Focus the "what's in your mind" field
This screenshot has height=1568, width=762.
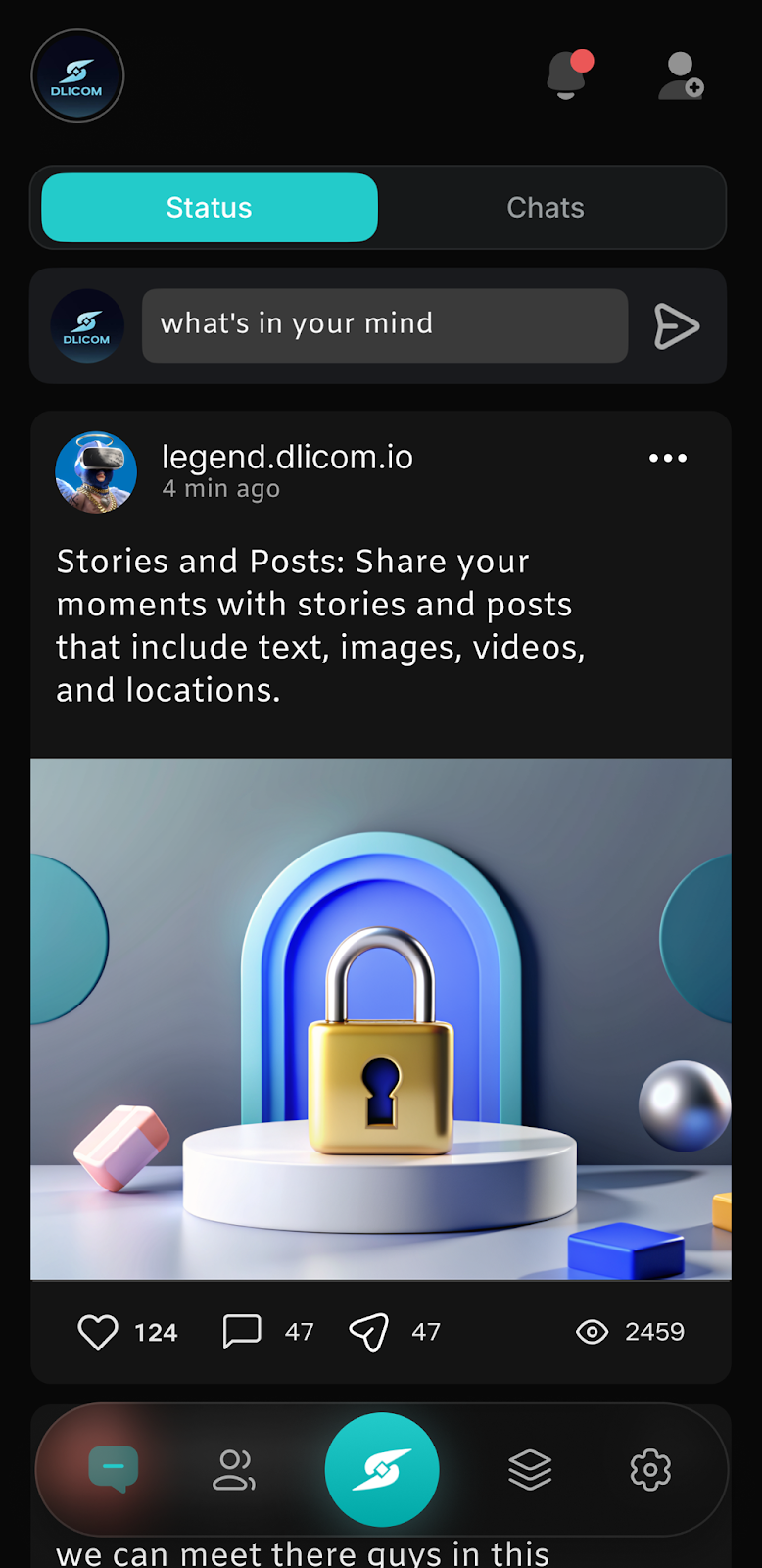coord(384,325)
